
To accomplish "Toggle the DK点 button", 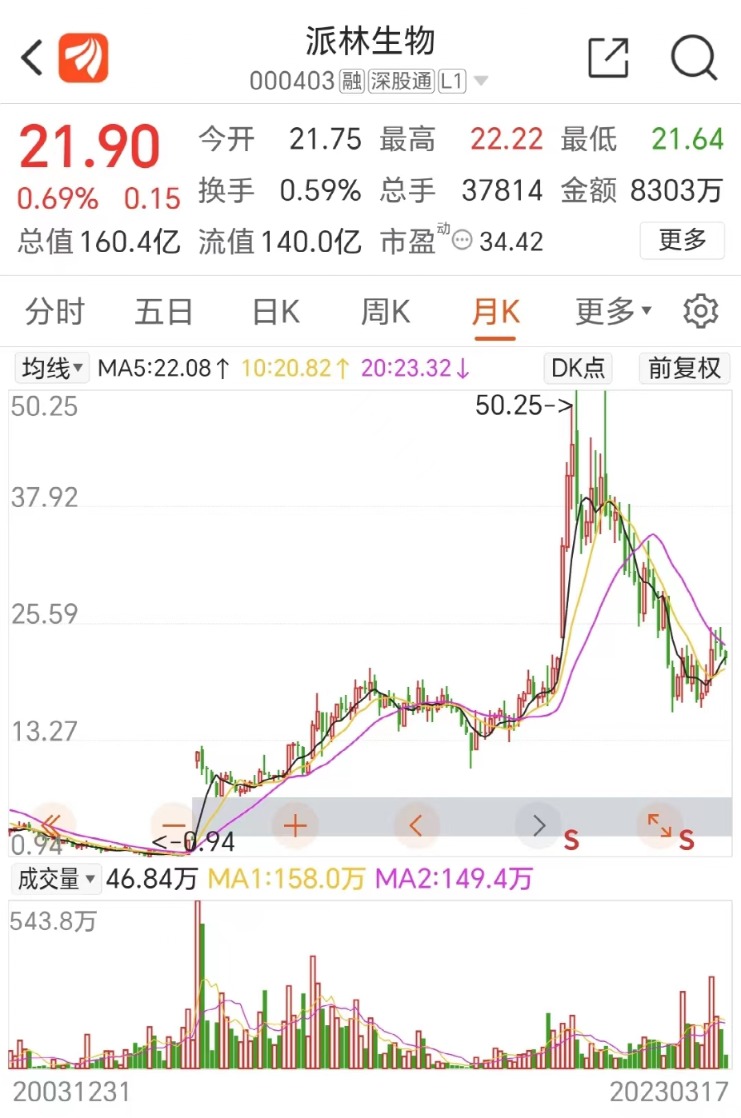I will (x=579, y=368).
